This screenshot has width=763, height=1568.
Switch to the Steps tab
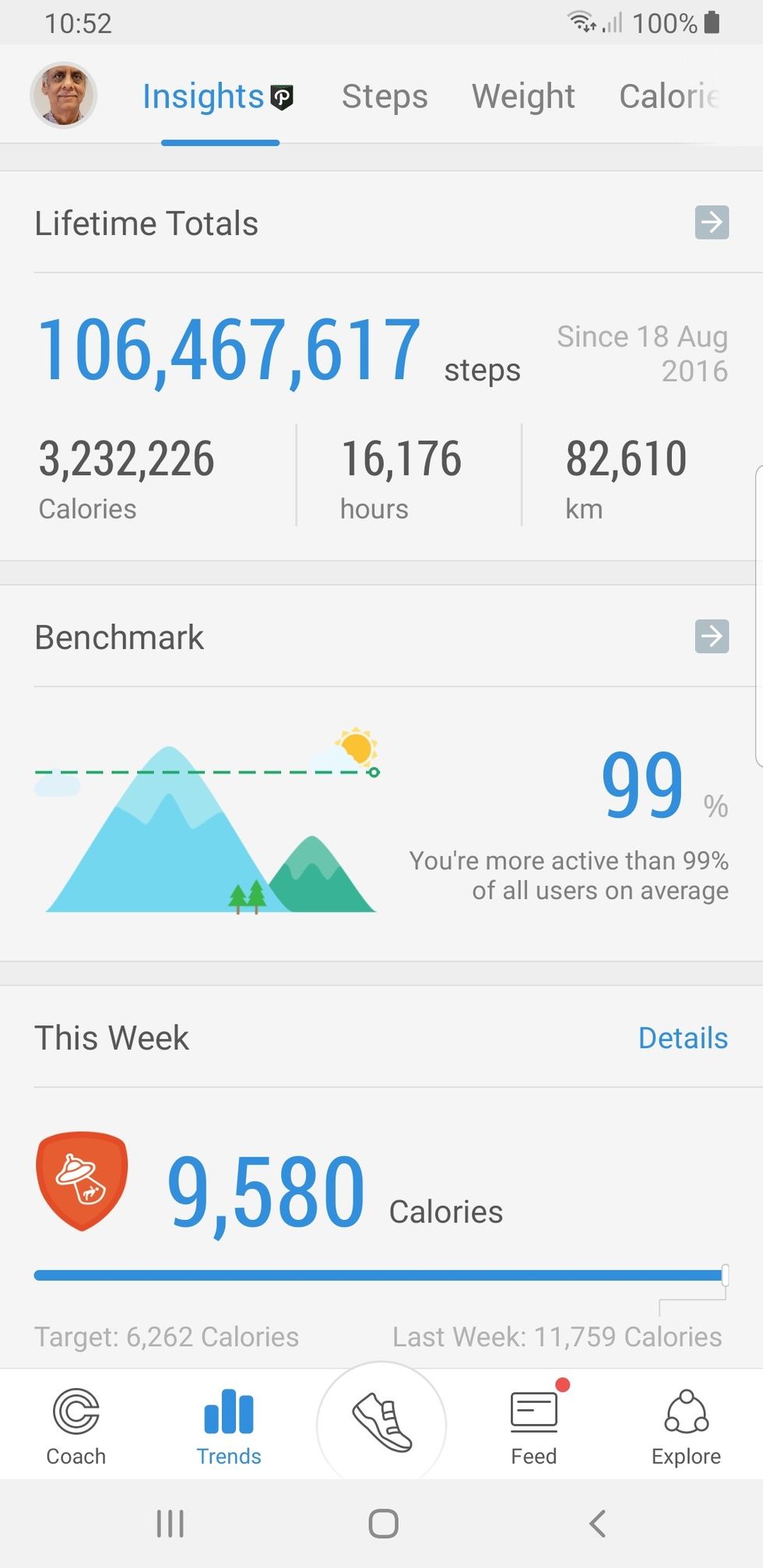click(x=385, y=97)
